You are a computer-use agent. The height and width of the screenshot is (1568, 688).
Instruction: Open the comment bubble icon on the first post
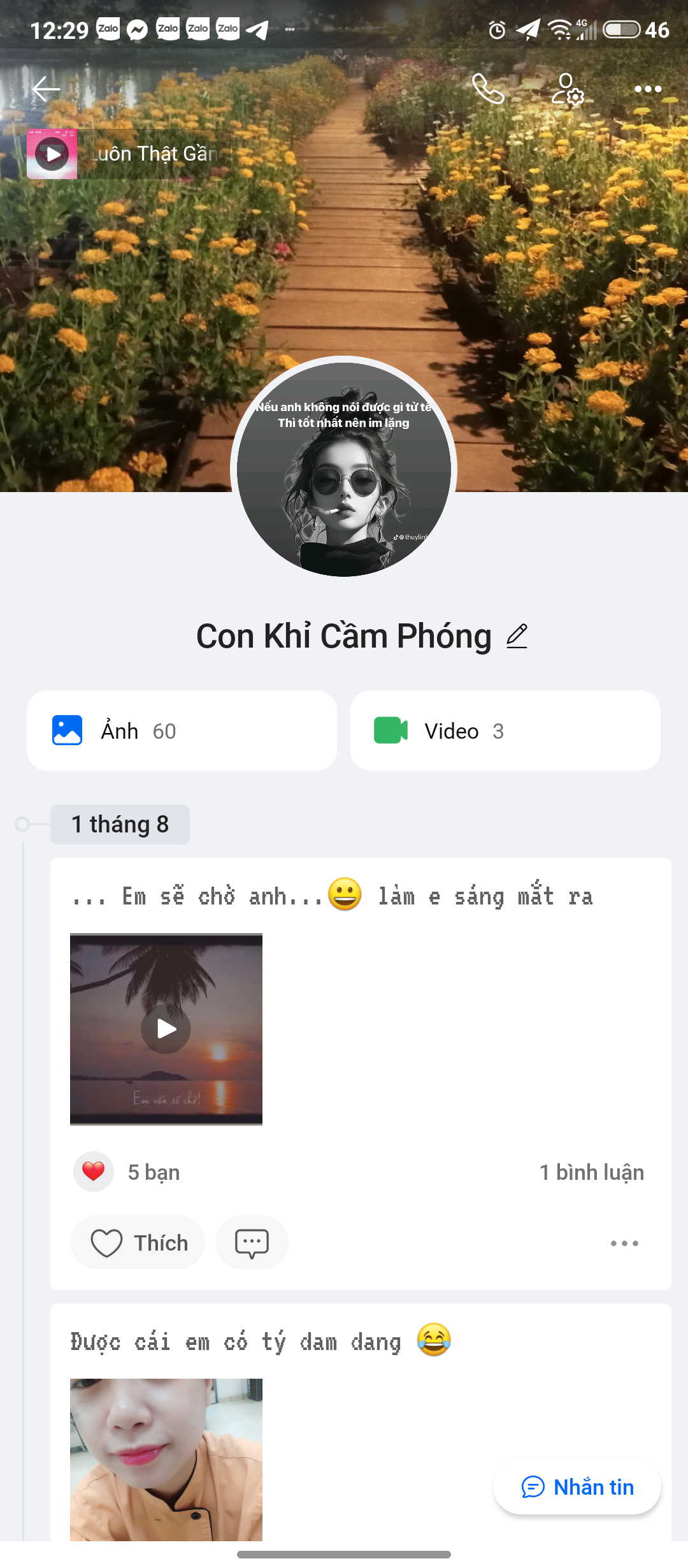click(x=252, y=1242)
